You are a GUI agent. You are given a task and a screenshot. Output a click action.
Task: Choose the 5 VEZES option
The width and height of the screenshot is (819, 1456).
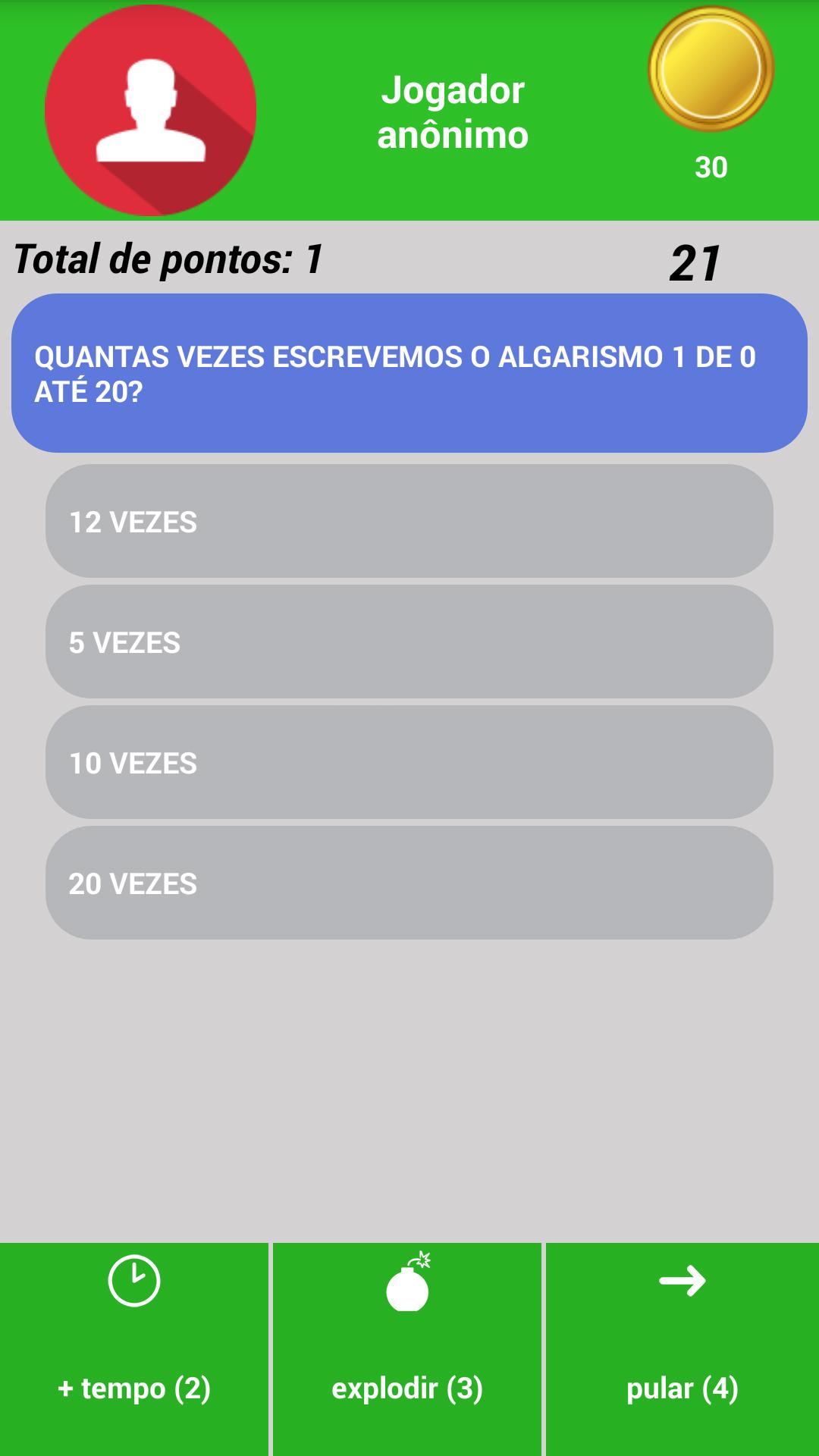pos(409,642)
